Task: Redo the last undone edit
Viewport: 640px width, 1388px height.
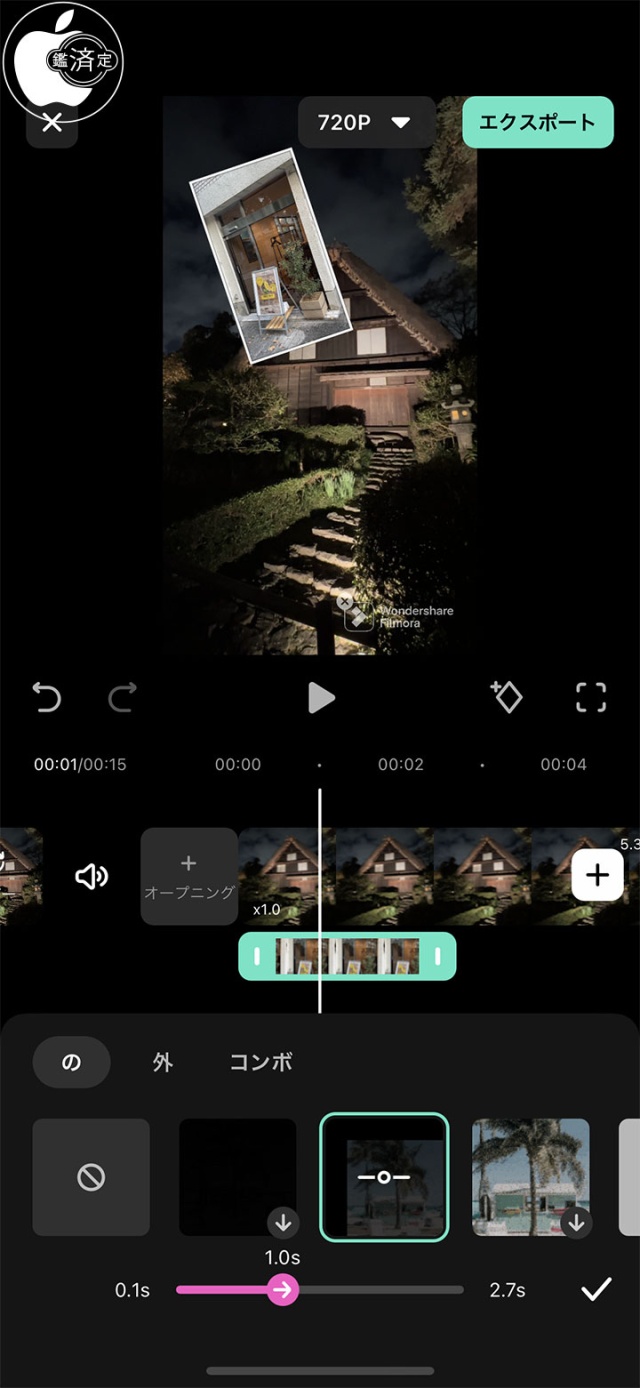Action: coord(122,697)
